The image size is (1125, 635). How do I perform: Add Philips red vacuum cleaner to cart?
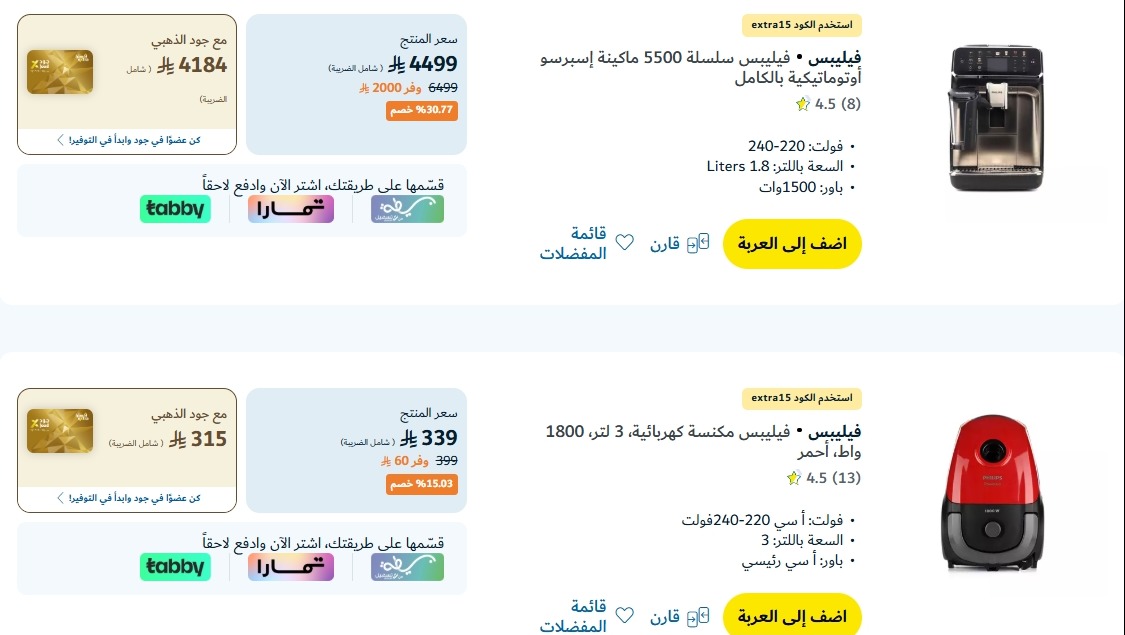[x=791, y=616]
